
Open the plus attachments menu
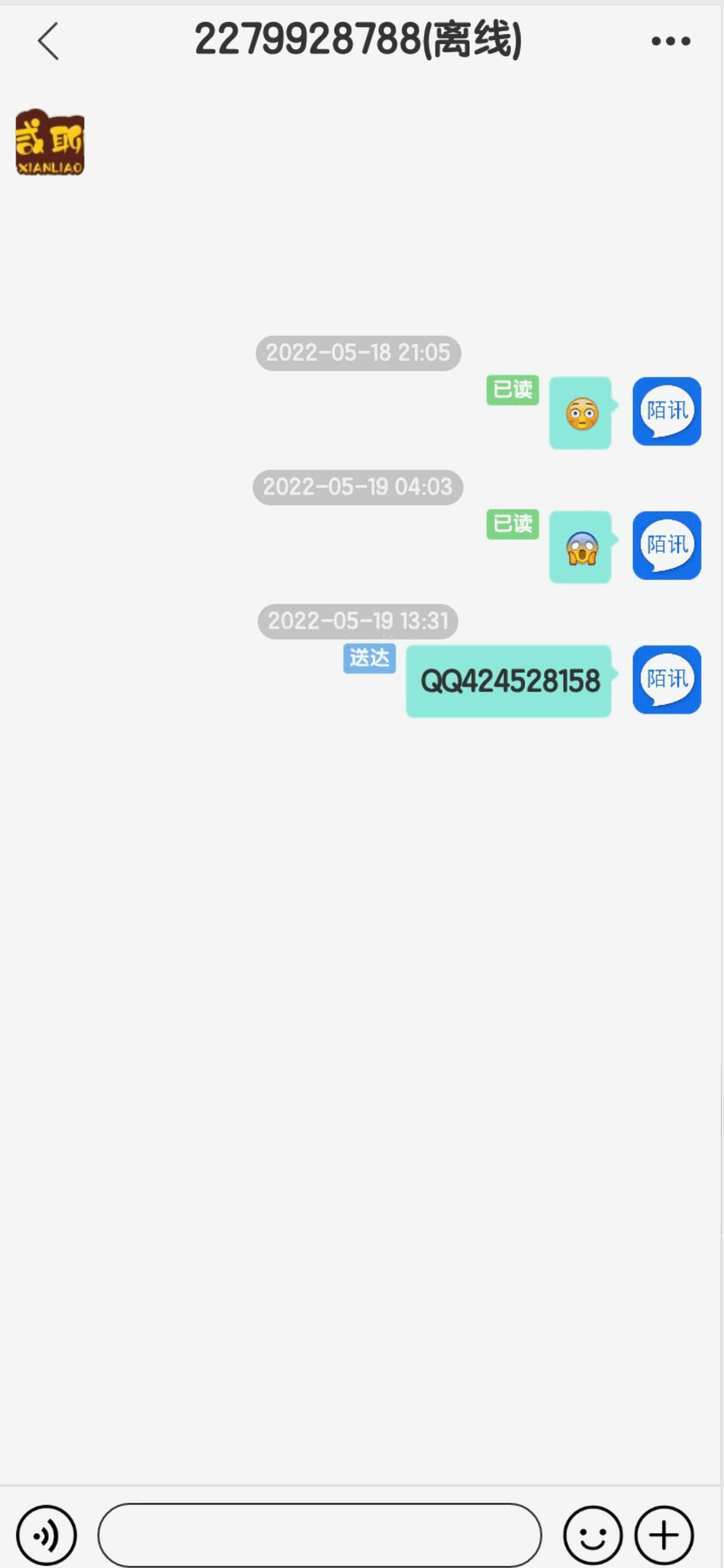(x=664, y=1535)
